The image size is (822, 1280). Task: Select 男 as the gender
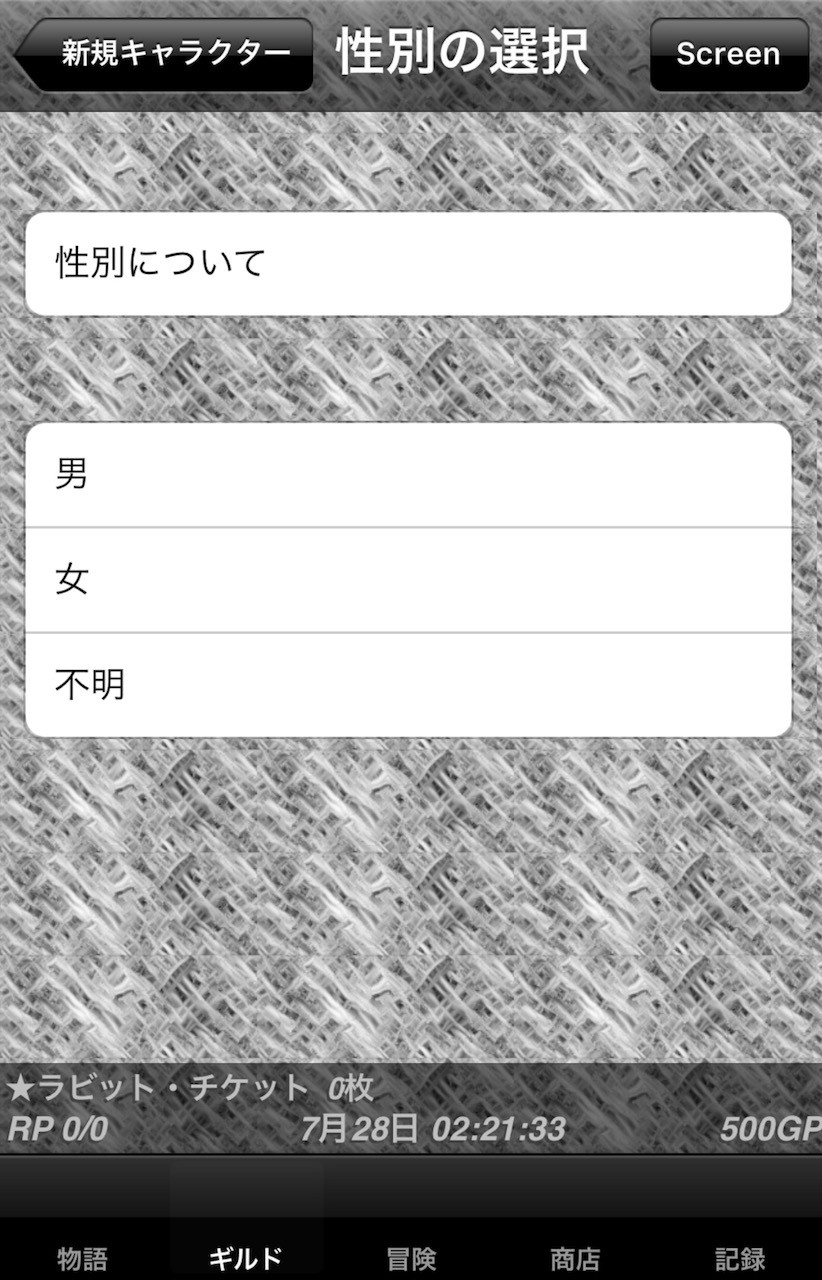408,474
